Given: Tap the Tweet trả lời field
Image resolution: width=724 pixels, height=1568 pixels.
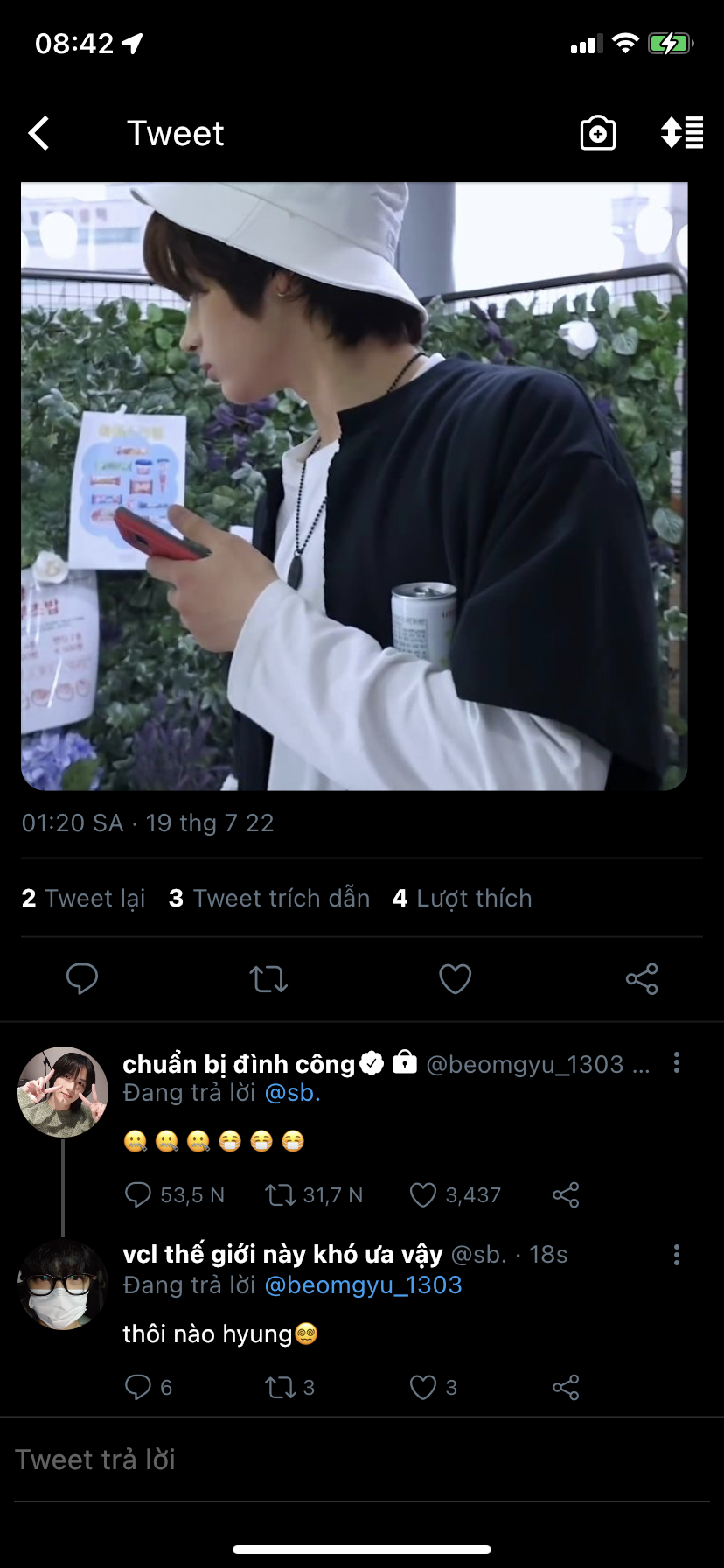Looking at the screenshot, I should (350, 1459).
